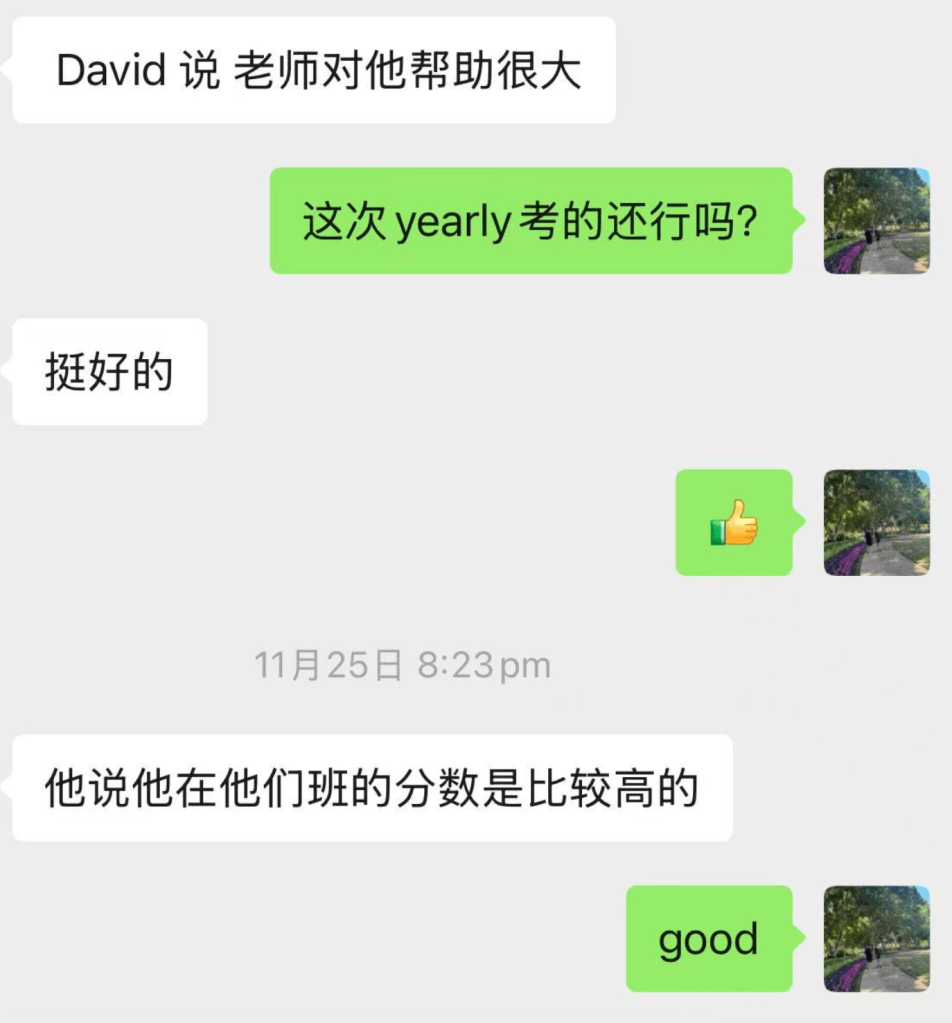This screenshot has width=952, height=1023.
Task: View profile from avatar beside "good" message
Action: coord(876,938)
